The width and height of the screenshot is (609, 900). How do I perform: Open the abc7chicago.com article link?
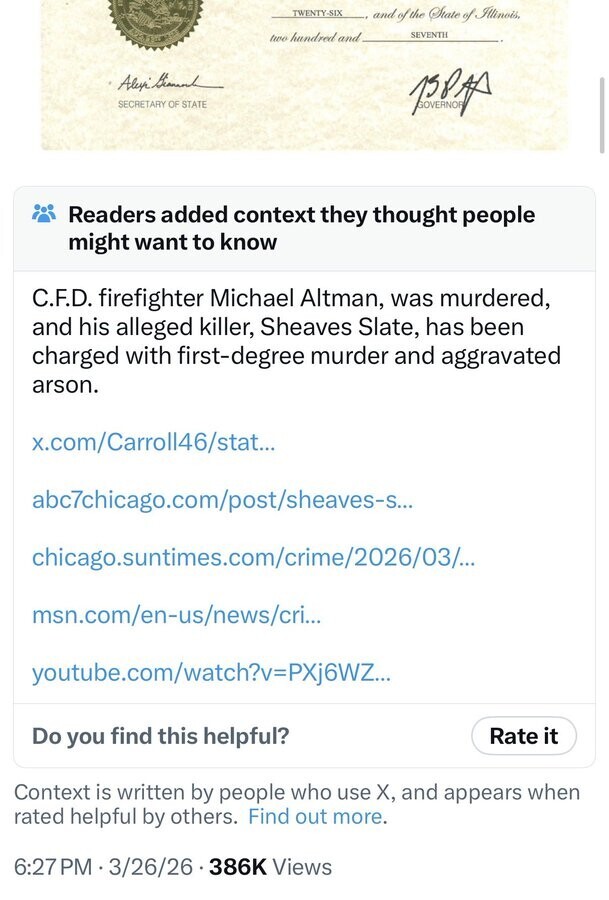(222, 500)
